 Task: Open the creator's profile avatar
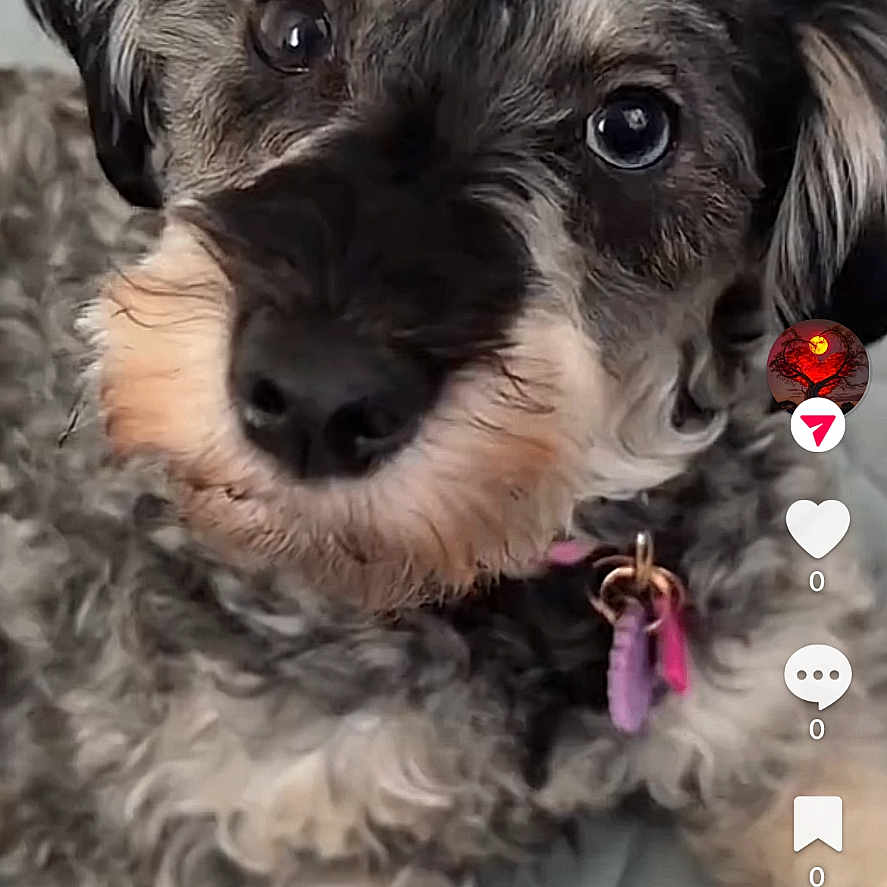click(817, 364)
